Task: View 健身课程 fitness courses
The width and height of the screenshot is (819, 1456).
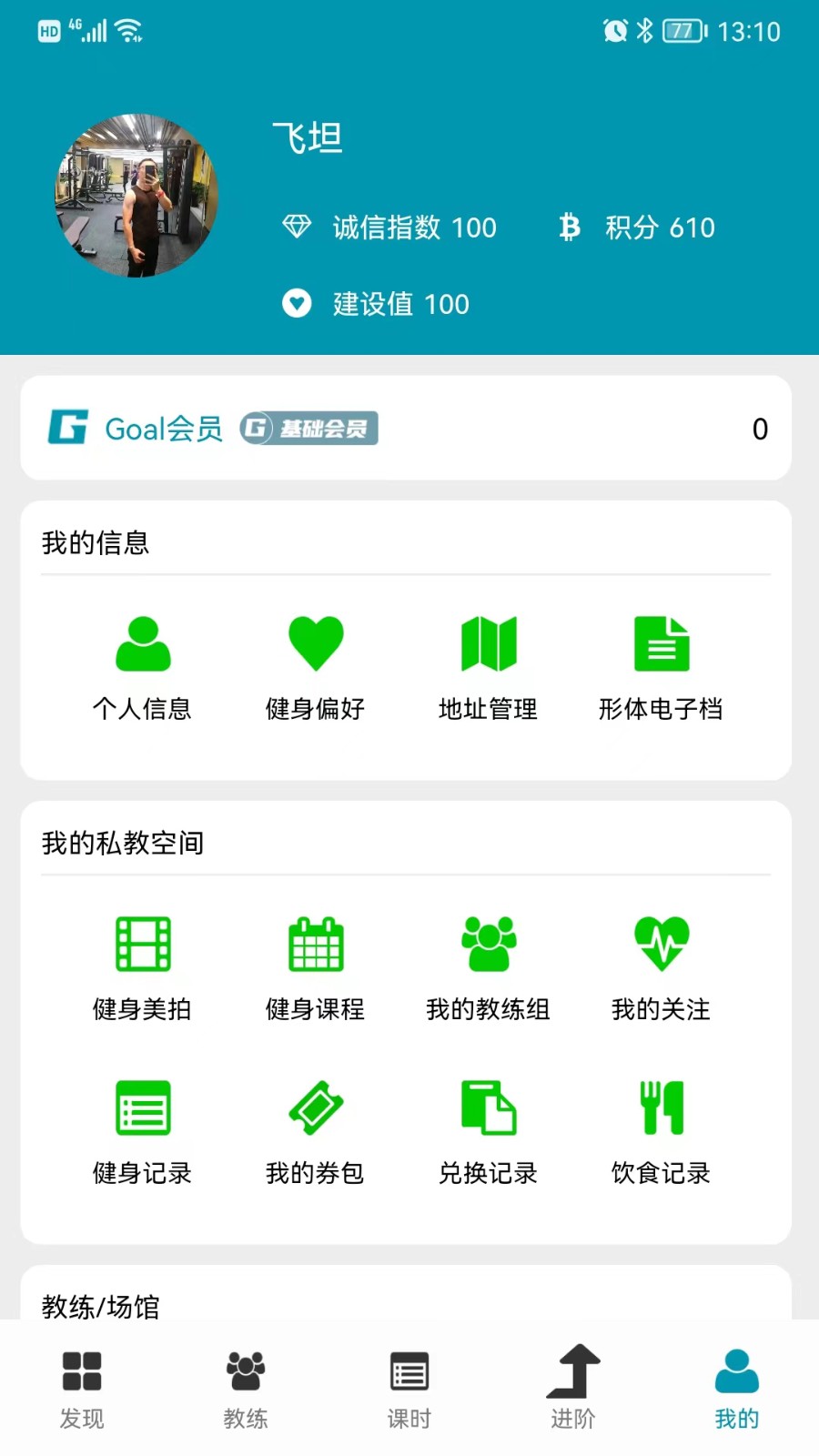Action: [x=316, y=969]
